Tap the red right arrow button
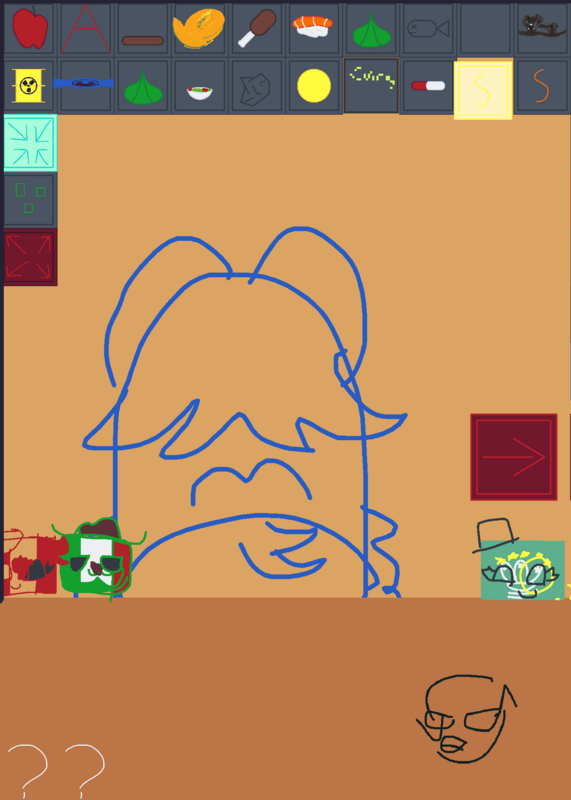Viewport: 571px width, 800px height. point(513,457)
